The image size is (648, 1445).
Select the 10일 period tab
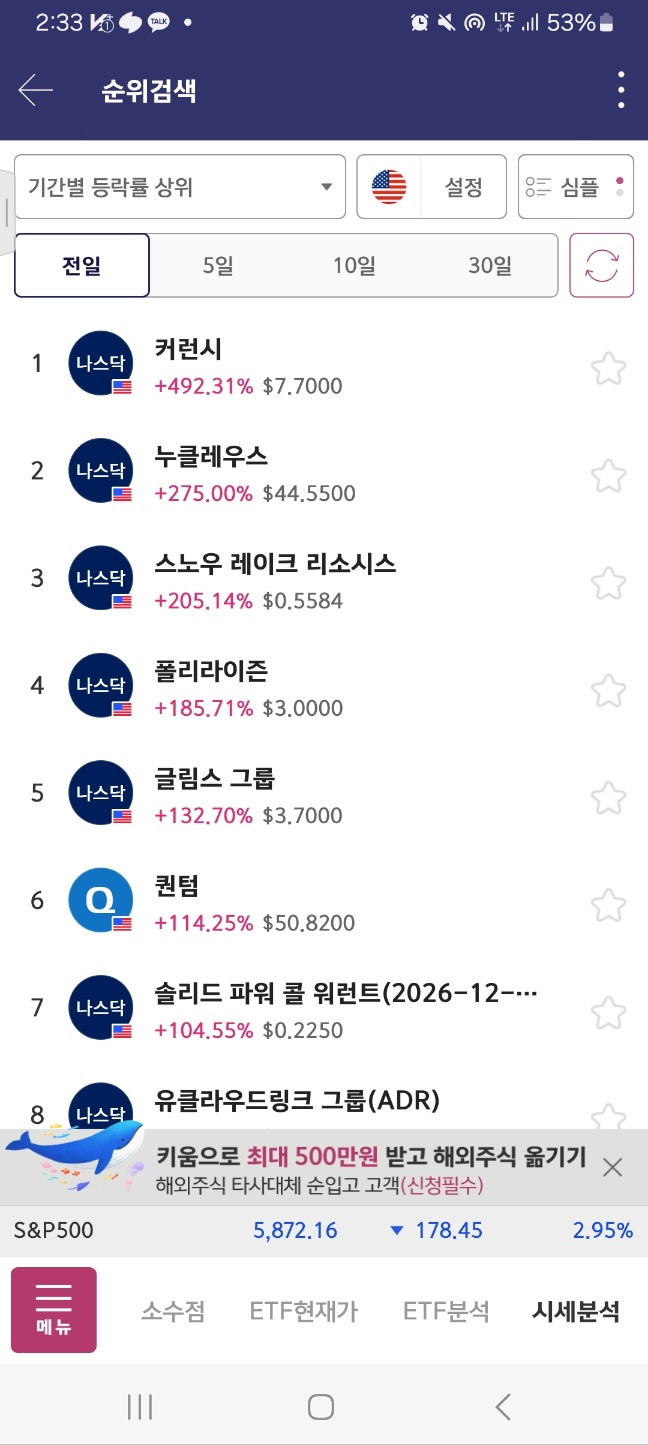(x=354, y=266)
